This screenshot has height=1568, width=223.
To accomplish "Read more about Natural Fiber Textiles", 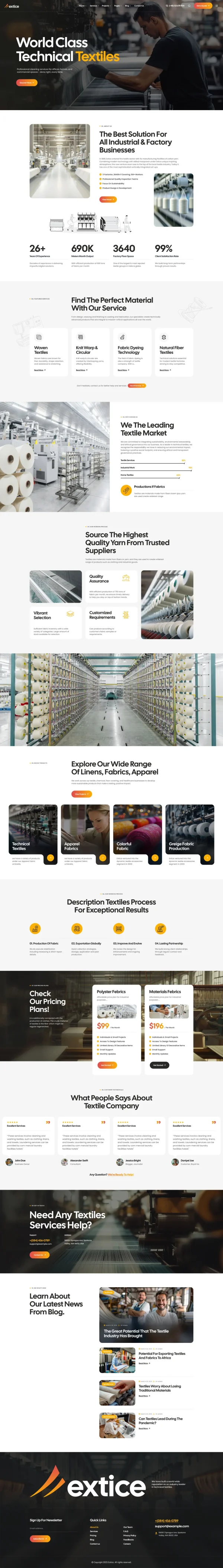I will (x=165, y=370).
